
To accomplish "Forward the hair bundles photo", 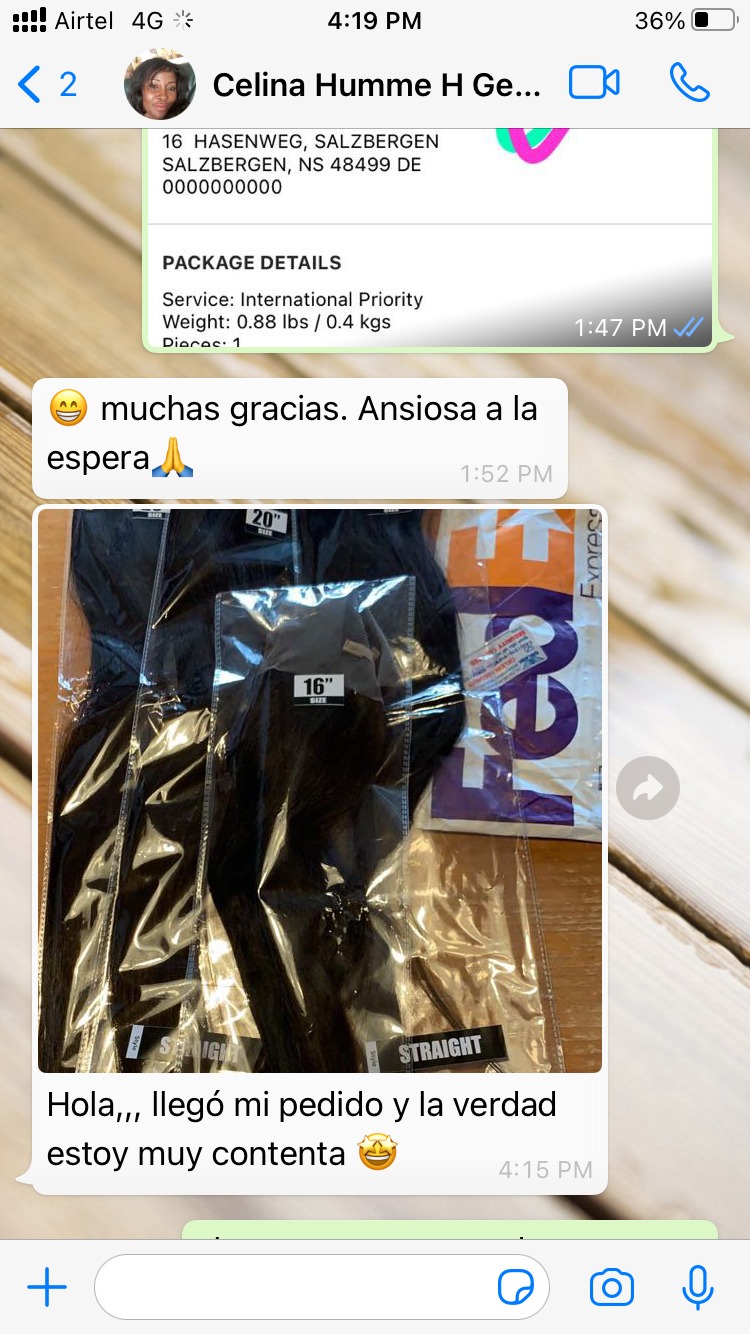I will click(x=647, y=789).
